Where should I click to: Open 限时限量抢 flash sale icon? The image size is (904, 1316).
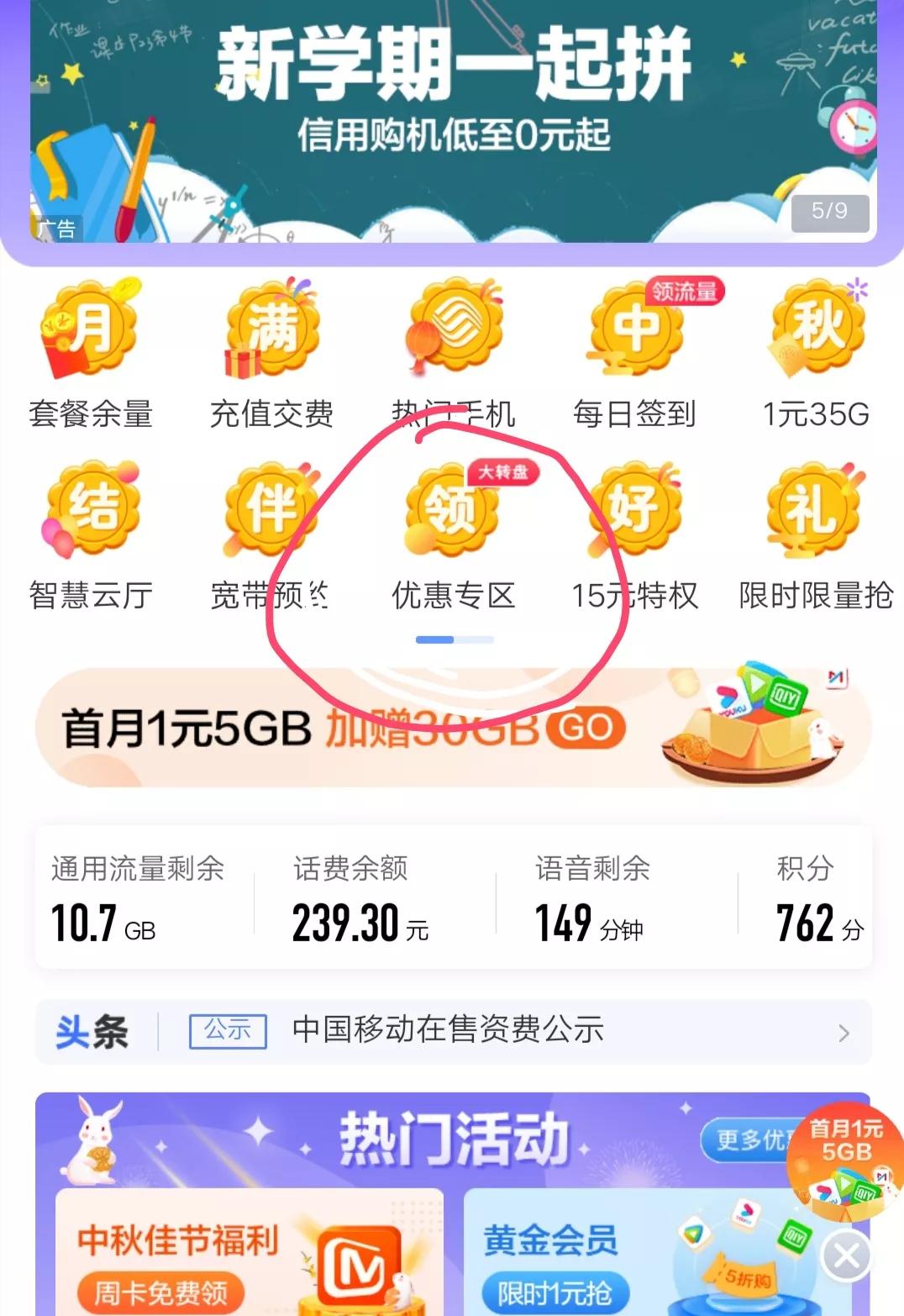(816, 513)
